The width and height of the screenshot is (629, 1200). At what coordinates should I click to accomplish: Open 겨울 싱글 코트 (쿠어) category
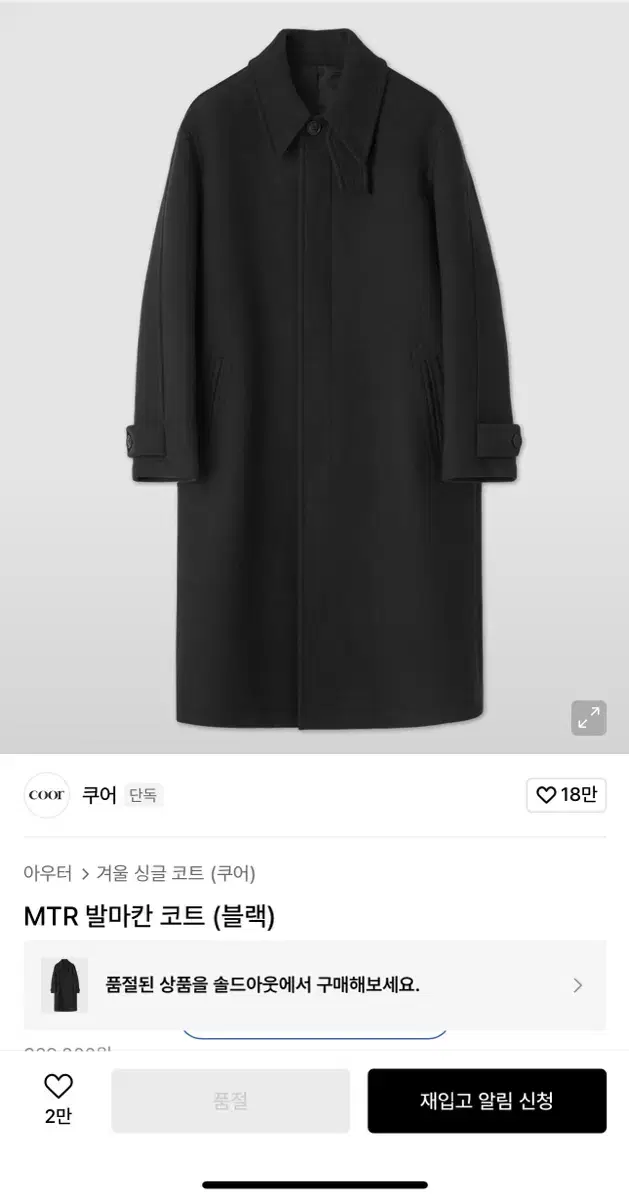pyautogui.click(x=176, y=873)
